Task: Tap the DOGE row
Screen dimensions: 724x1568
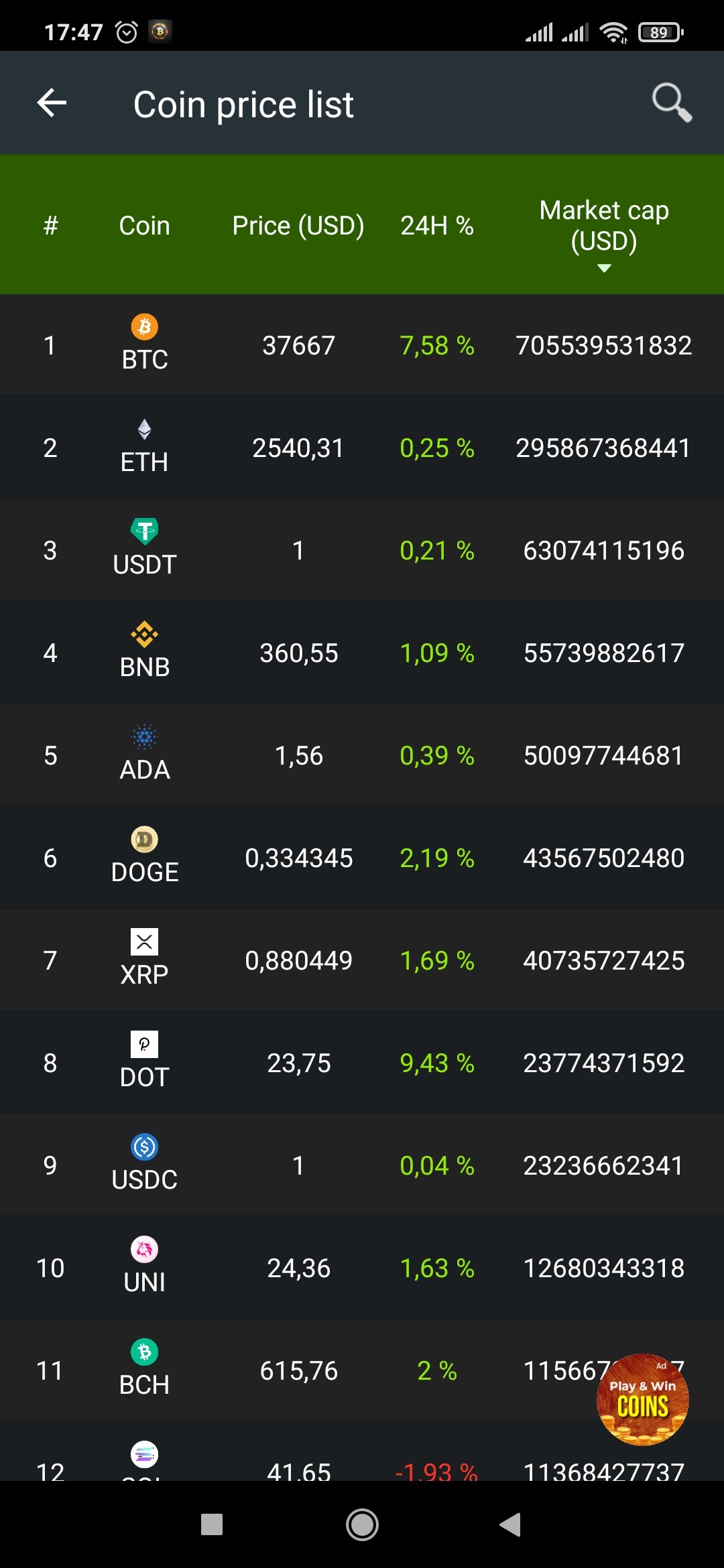Action: tap(362, 858)
